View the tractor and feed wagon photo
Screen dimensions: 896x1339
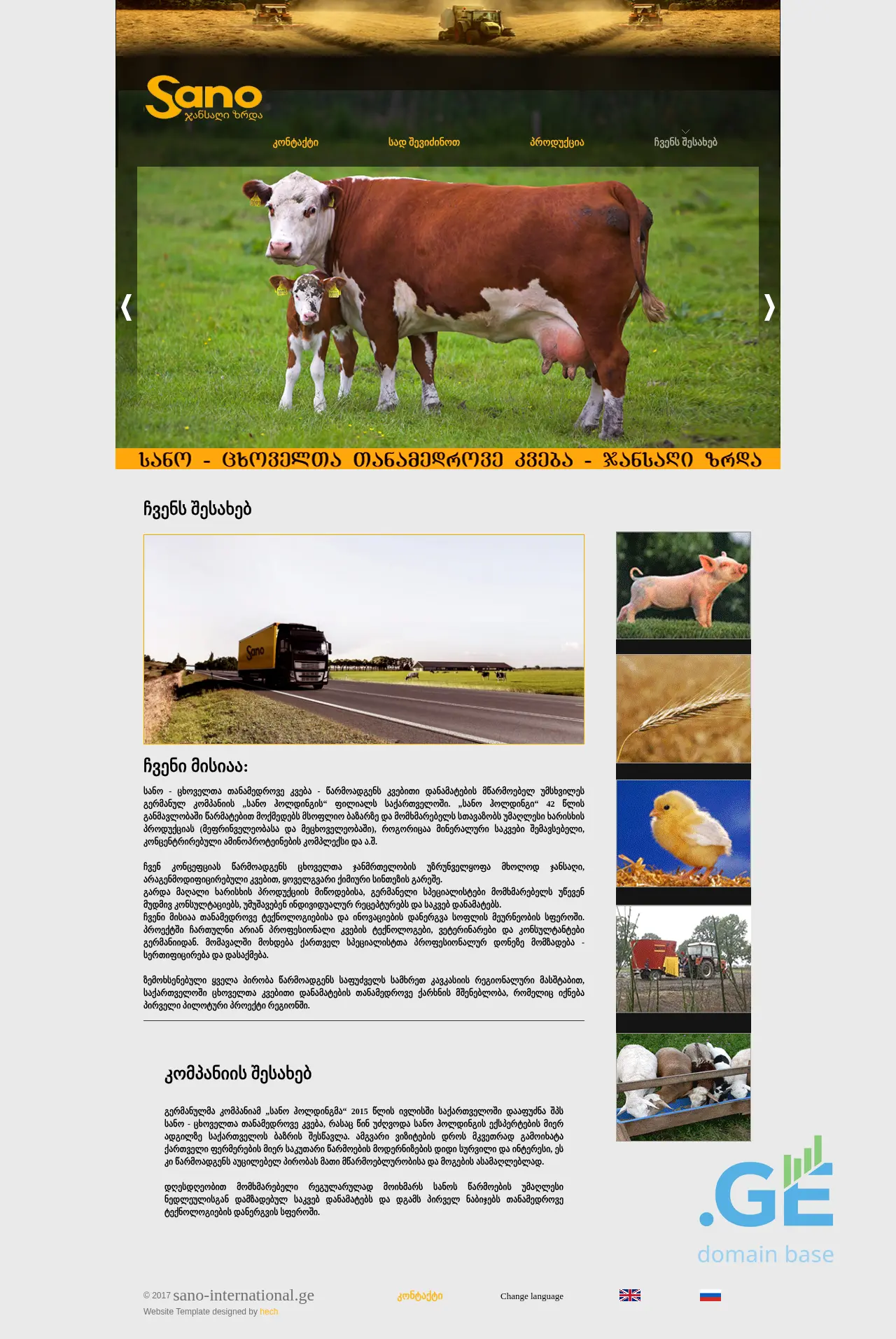point(683,959)
